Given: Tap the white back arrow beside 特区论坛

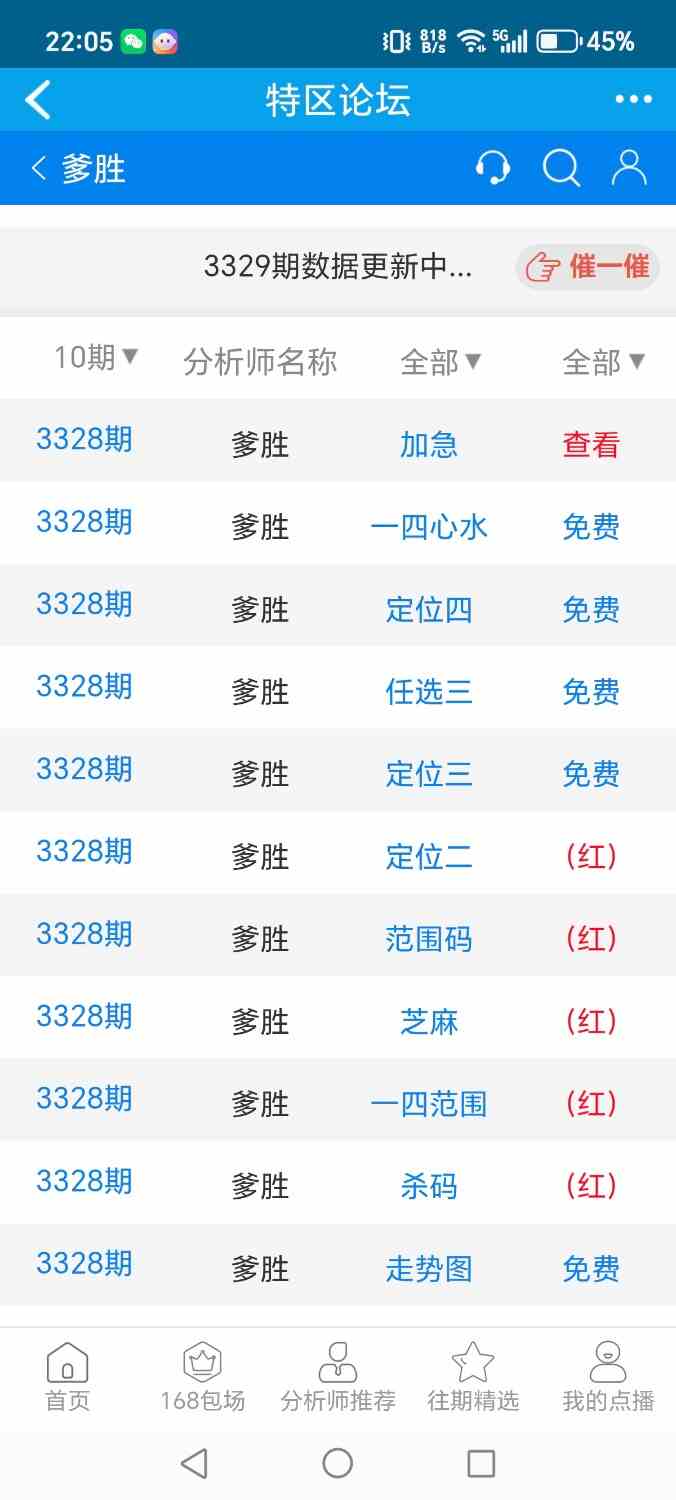Looking at the screenshot, I should coord(38,100).
